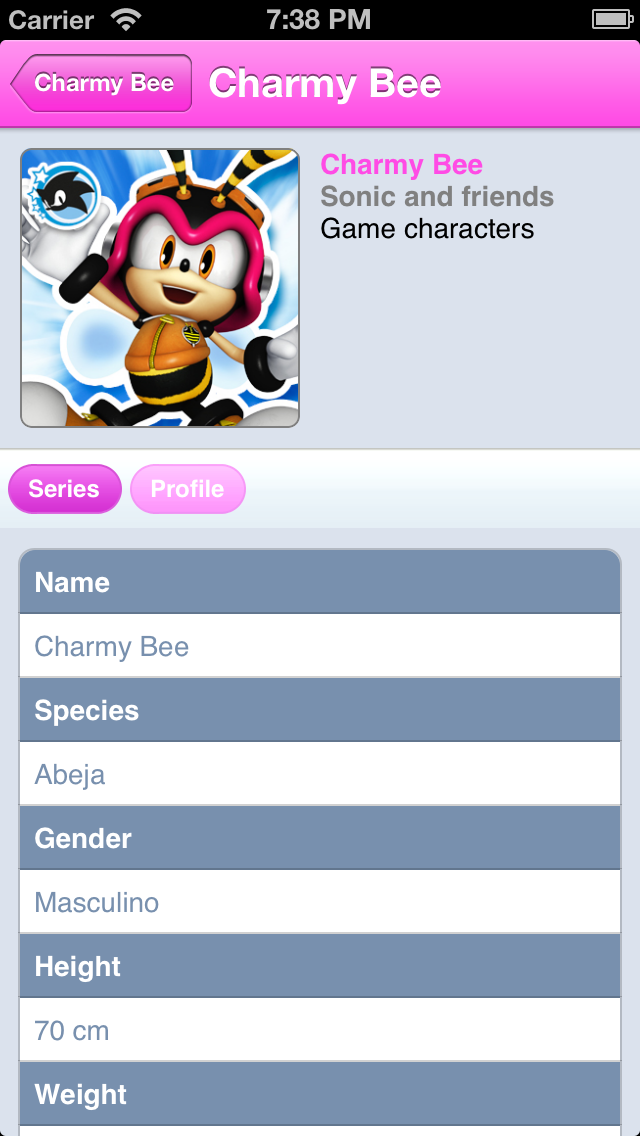
Task: Switch to the Series tab
Action: pyautogui.click(x=64, y=489)
